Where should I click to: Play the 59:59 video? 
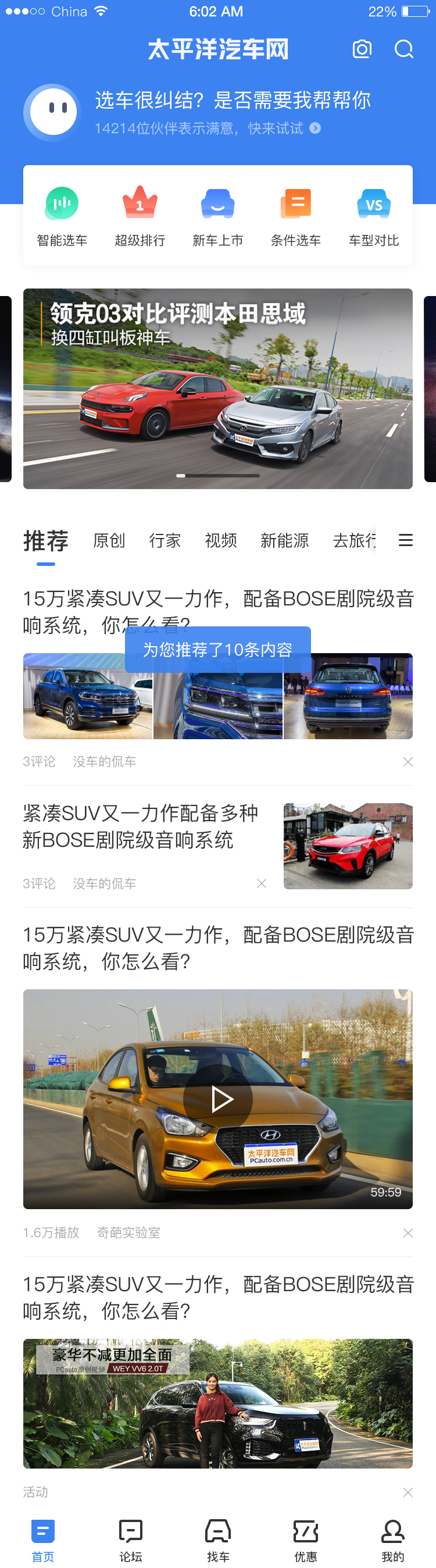[217, 1099]
